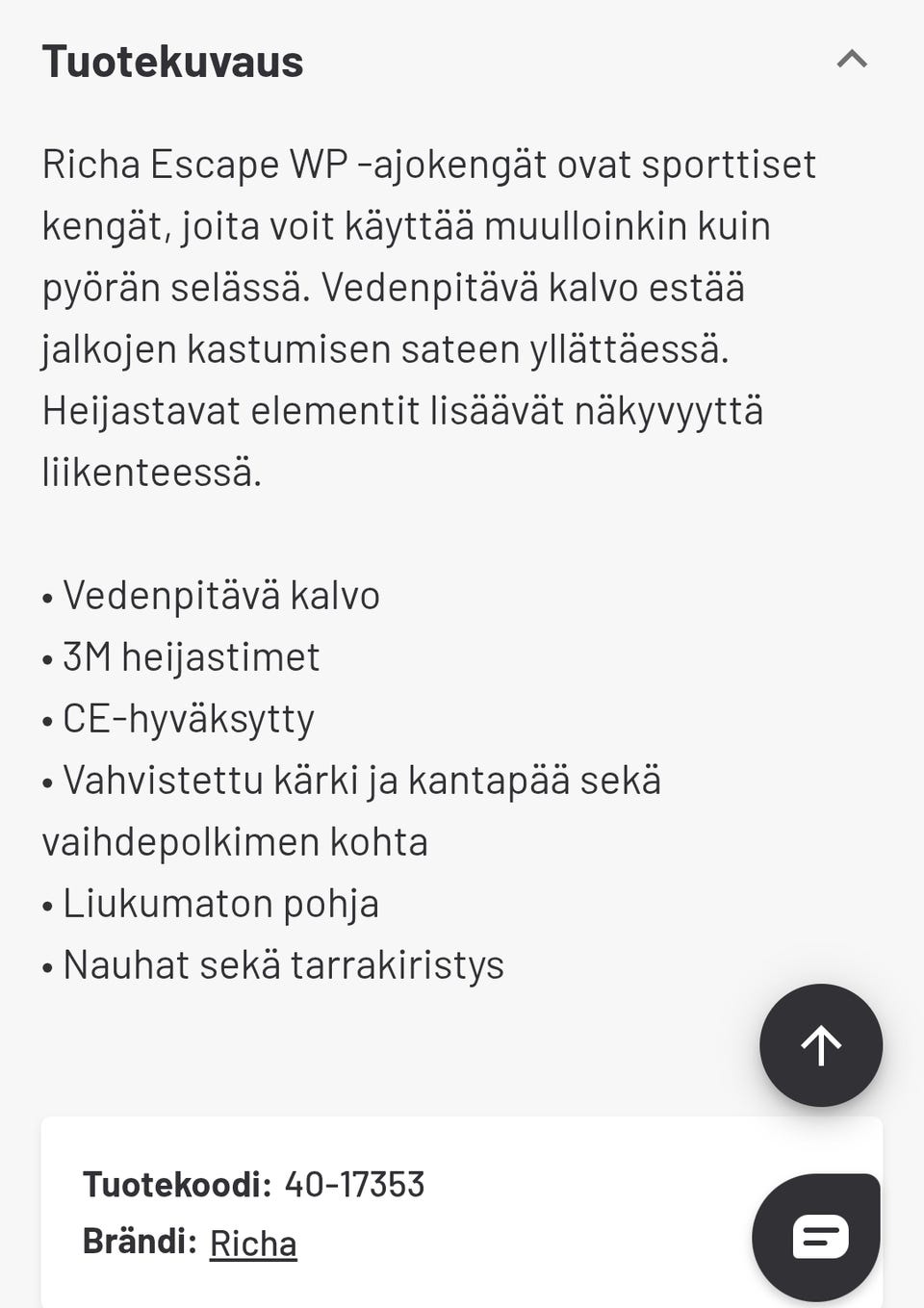Click the Tuotekuvaus section heading
The image size is (924, 1308).
click(x=173, y=61)
